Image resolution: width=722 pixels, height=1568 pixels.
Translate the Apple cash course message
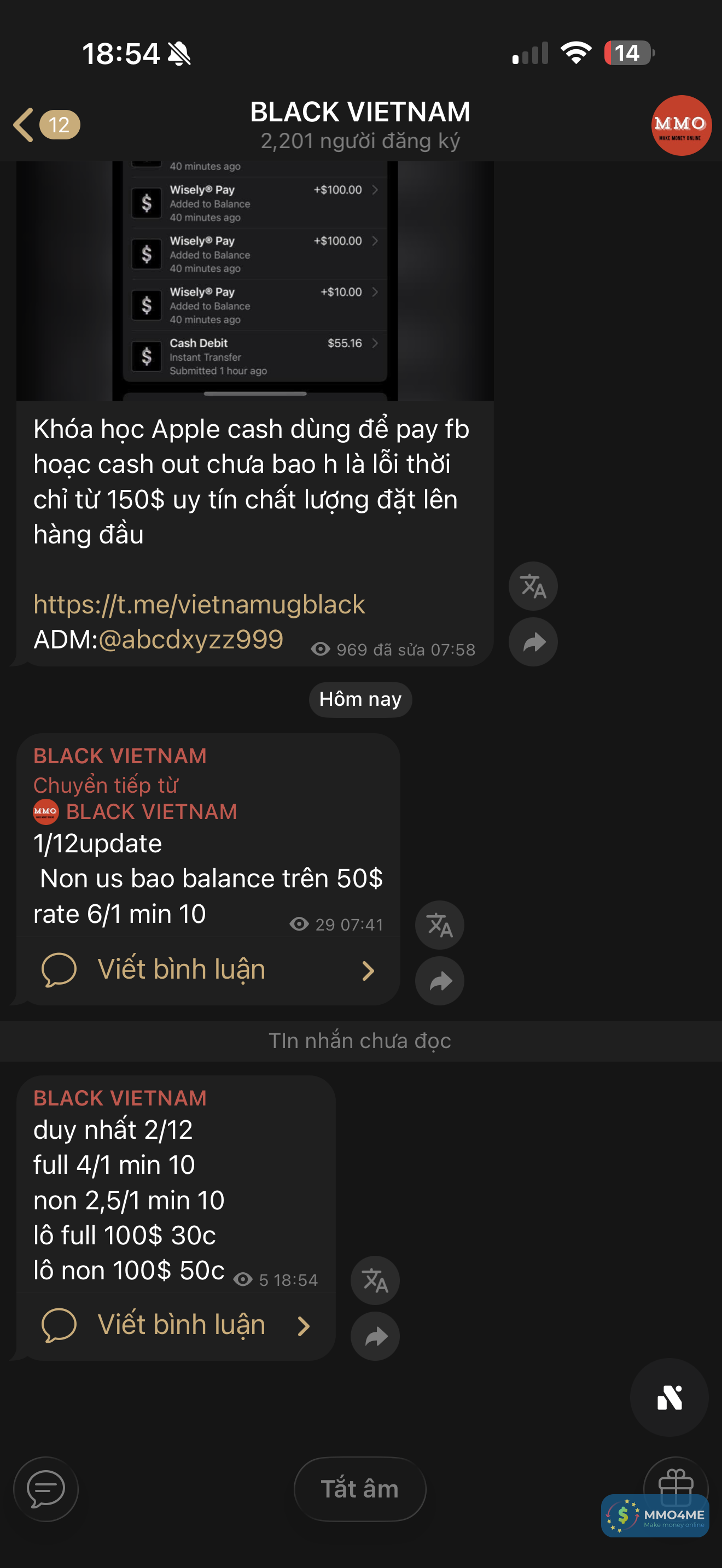(533, 586)
